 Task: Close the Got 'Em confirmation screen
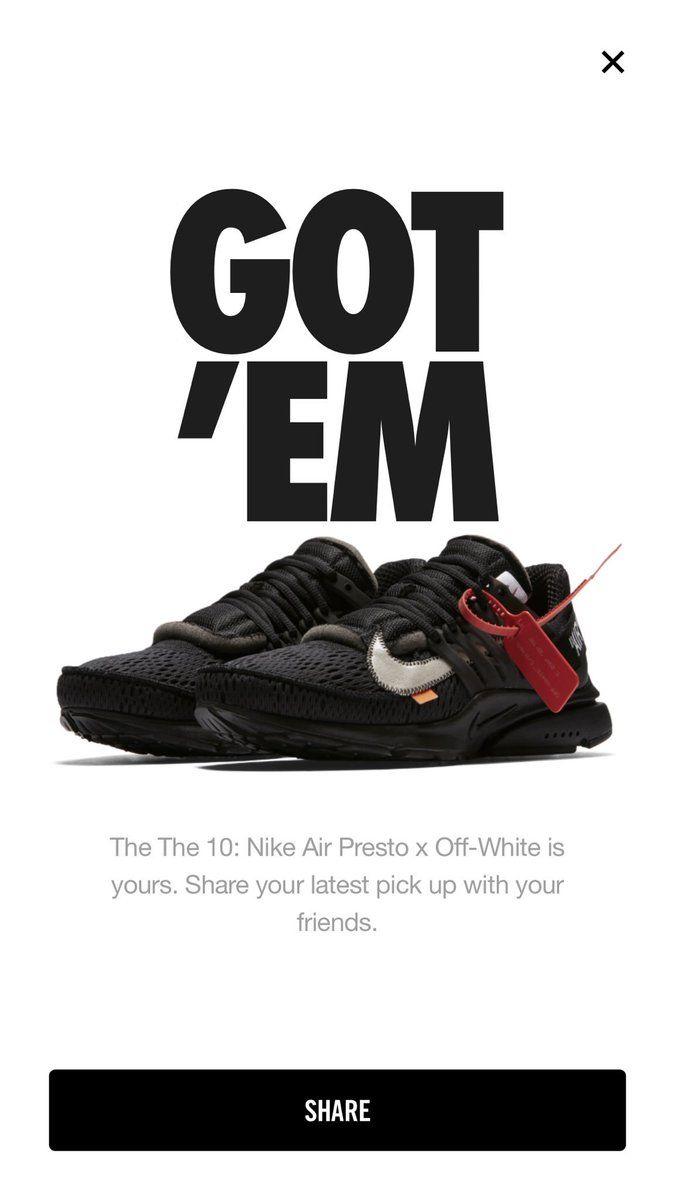pos(612,62)
